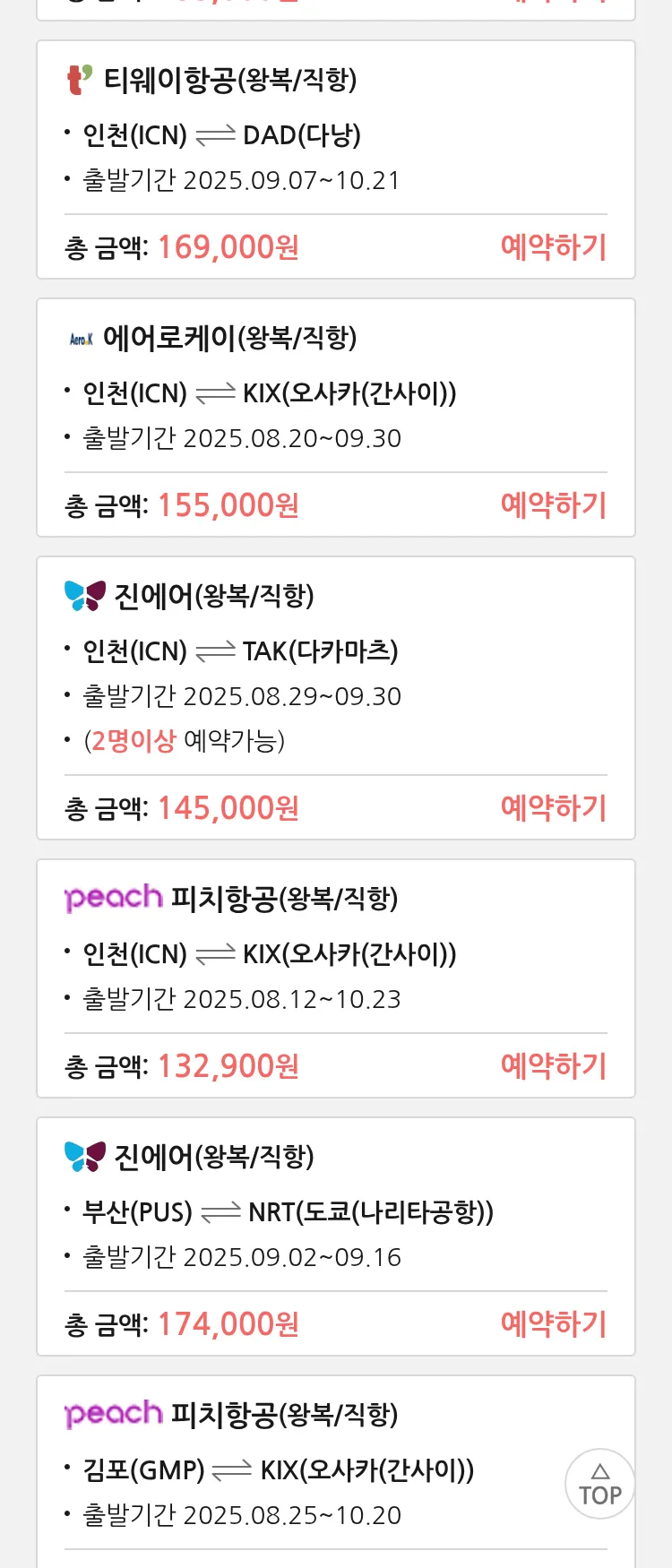Jump to top with the TOP button
This screenshot has width=672, height=1568.
point(599,1484)
